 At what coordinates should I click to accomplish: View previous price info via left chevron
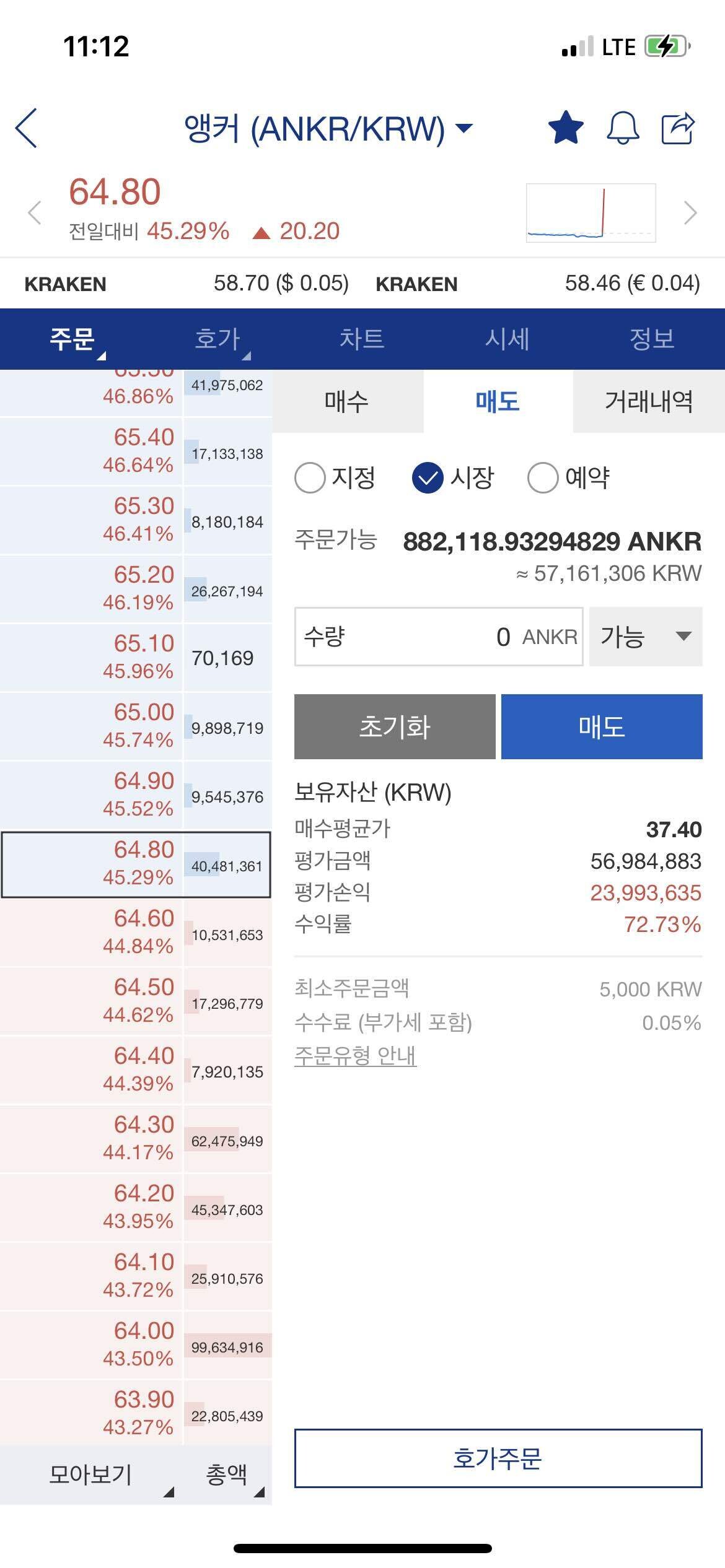tap(34, 214)
